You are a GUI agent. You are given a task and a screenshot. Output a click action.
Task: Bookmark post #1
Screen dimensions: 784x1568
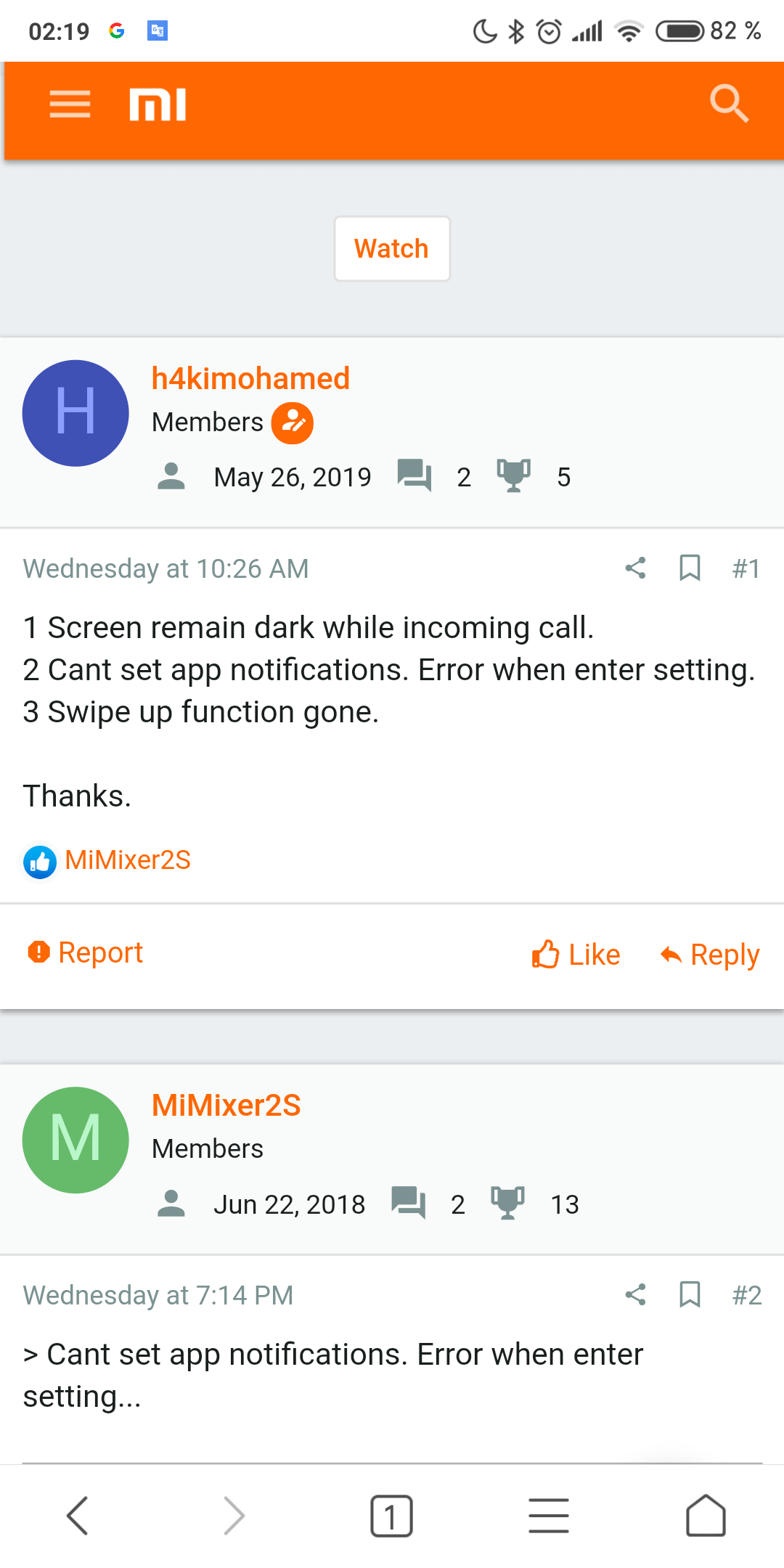pyautogui.click(x=690, y=568)
